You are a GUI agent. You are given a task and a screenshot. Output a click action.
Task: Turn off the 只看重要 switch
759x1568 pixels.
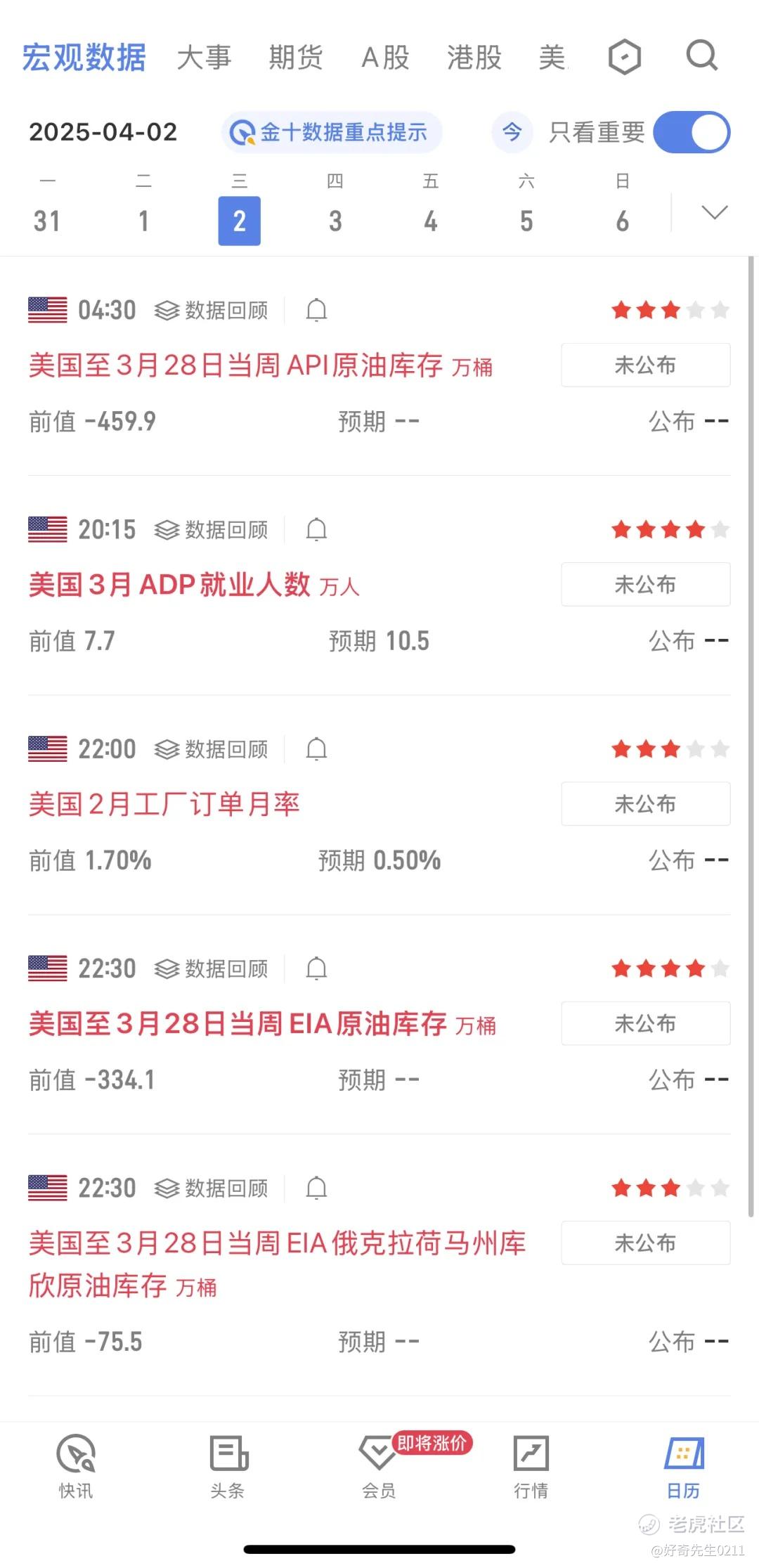(x=692, y=132)
